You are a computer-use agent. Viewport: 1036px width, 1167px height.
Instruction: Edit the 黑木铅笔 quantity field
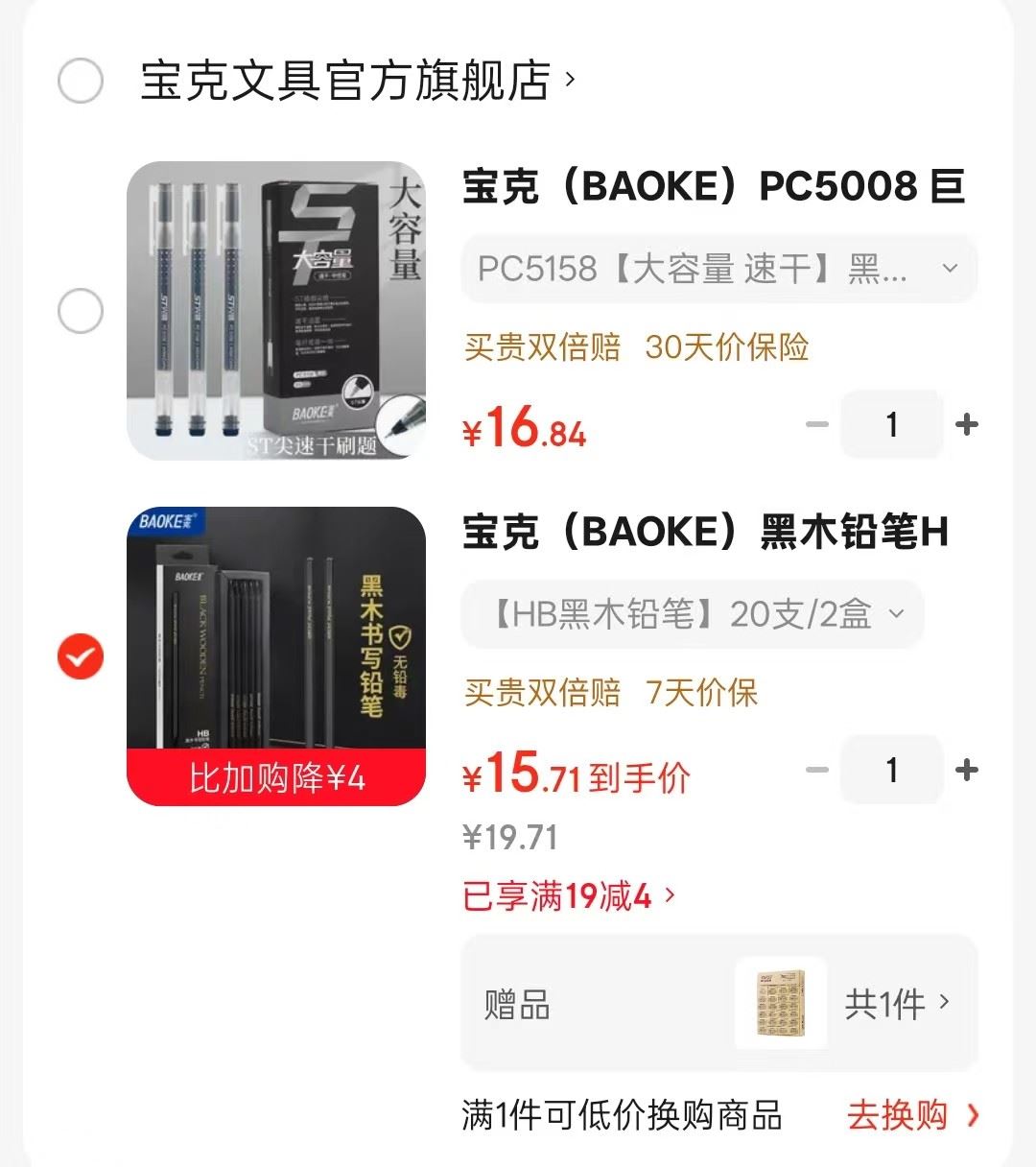click(892, 770)
